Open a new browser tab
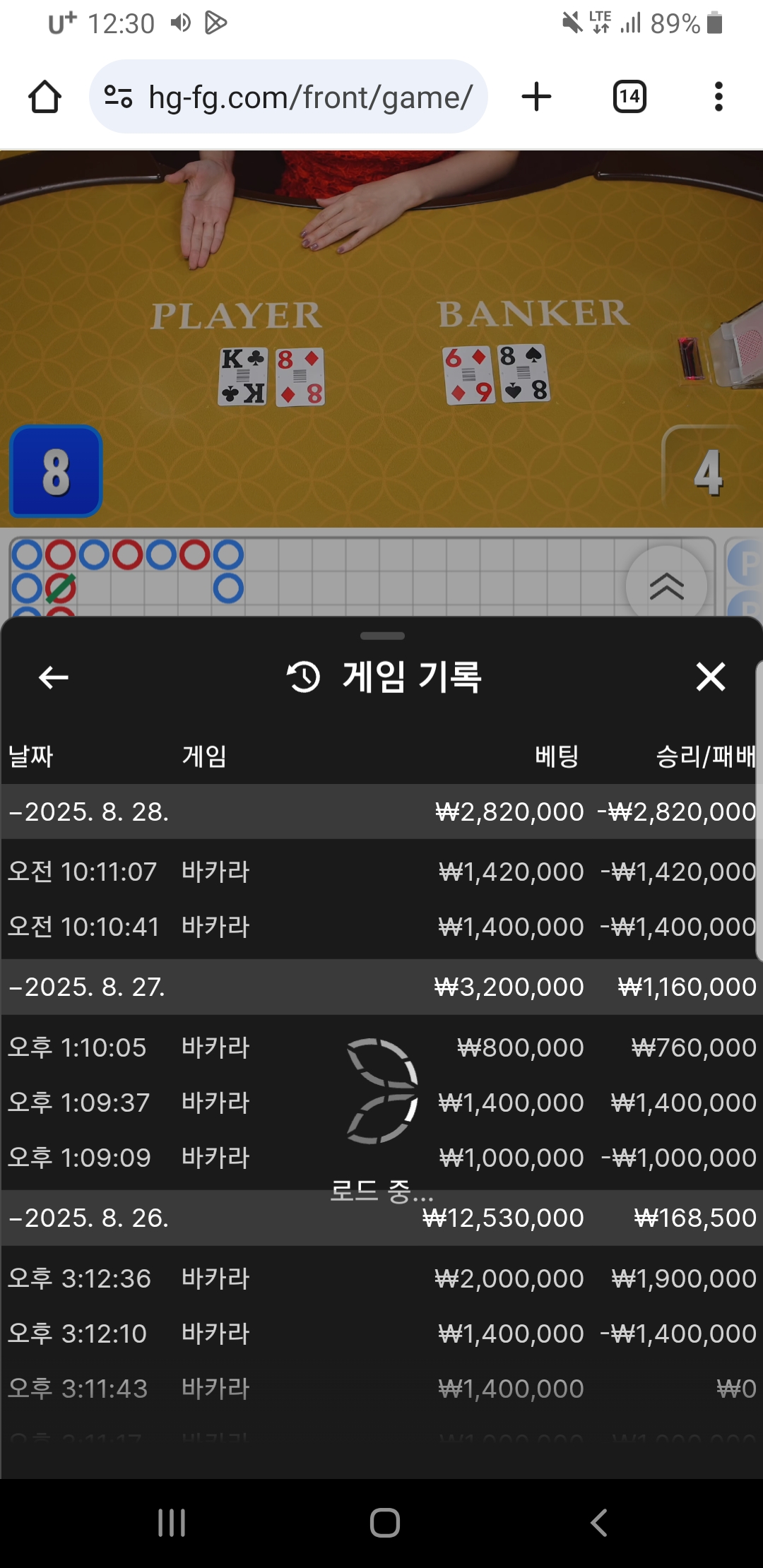 click(x=536, y=97)
